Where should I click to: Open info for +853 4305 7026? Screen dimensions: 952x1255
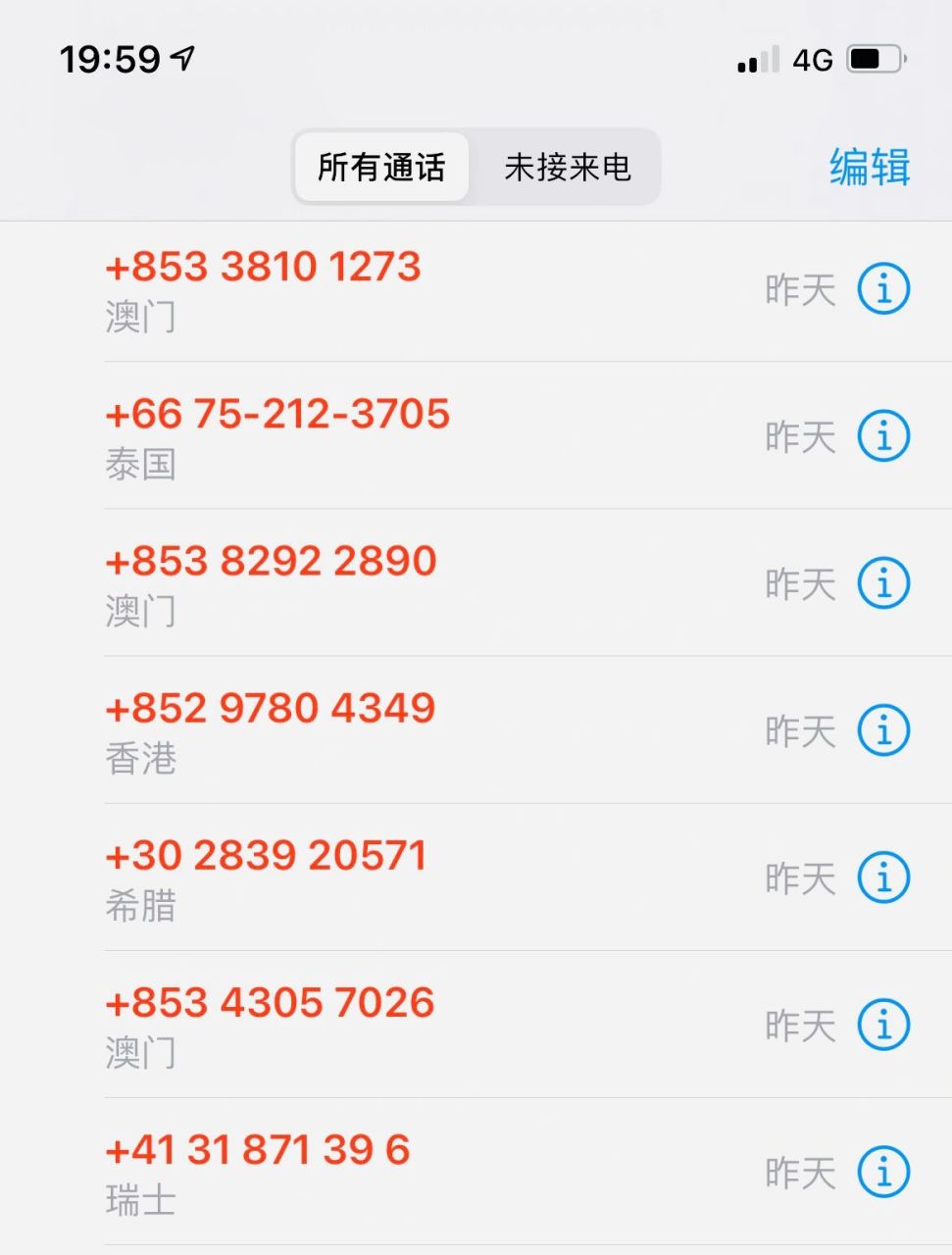pyautogui.click(x=881, y=1025)
